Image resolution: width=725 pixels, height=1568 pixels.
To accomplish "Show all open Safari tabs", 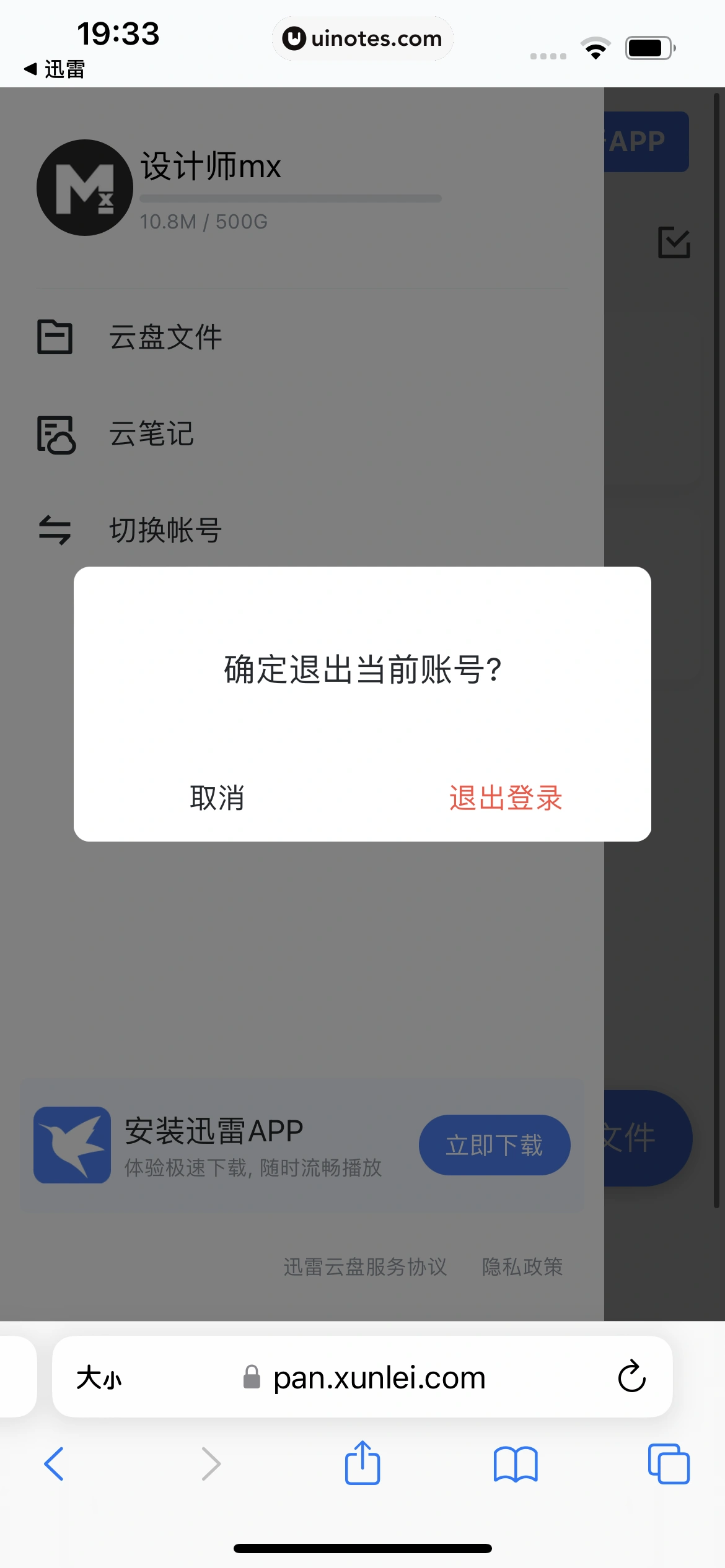I will (x=668, y=1464).
